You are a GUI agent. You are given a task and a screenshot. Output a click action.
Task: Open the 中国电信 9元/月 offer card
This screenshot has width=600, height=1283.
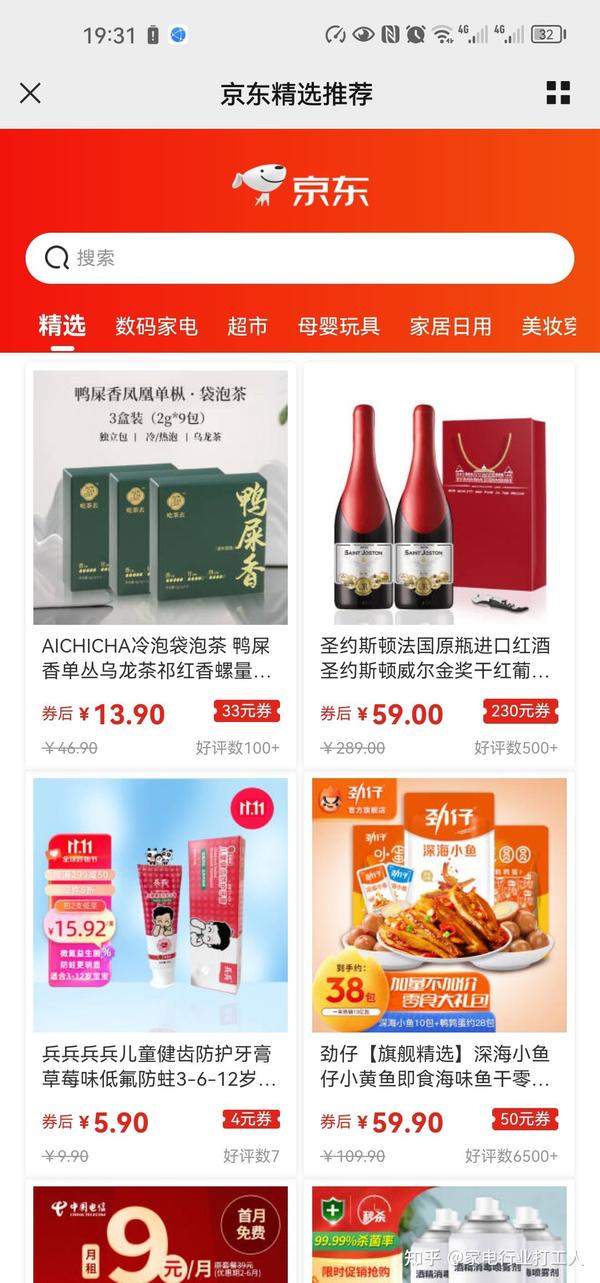point(161,1231)
